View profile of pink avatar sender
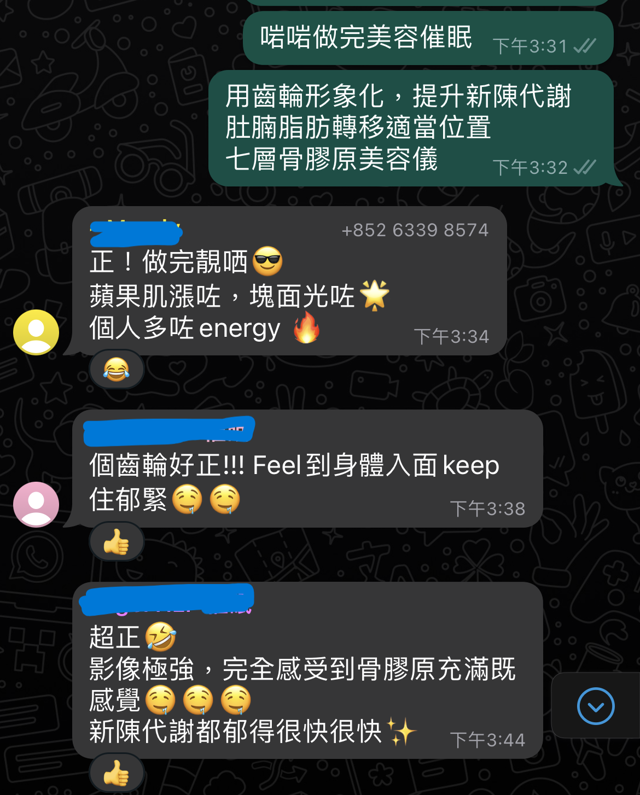640x795 pixels. 36,504
